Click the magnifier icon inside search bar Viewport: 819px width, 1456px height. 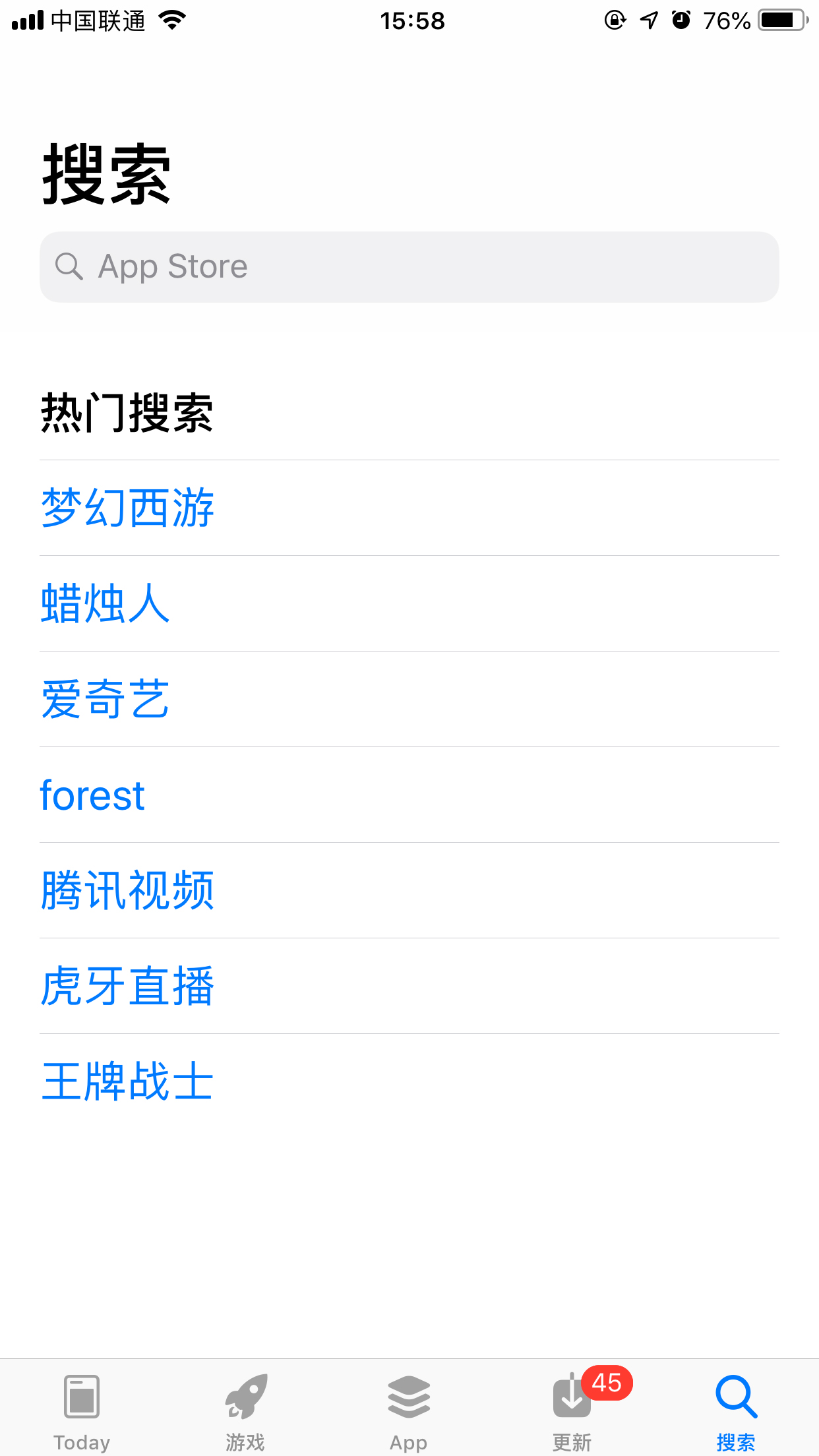point(71,266)
